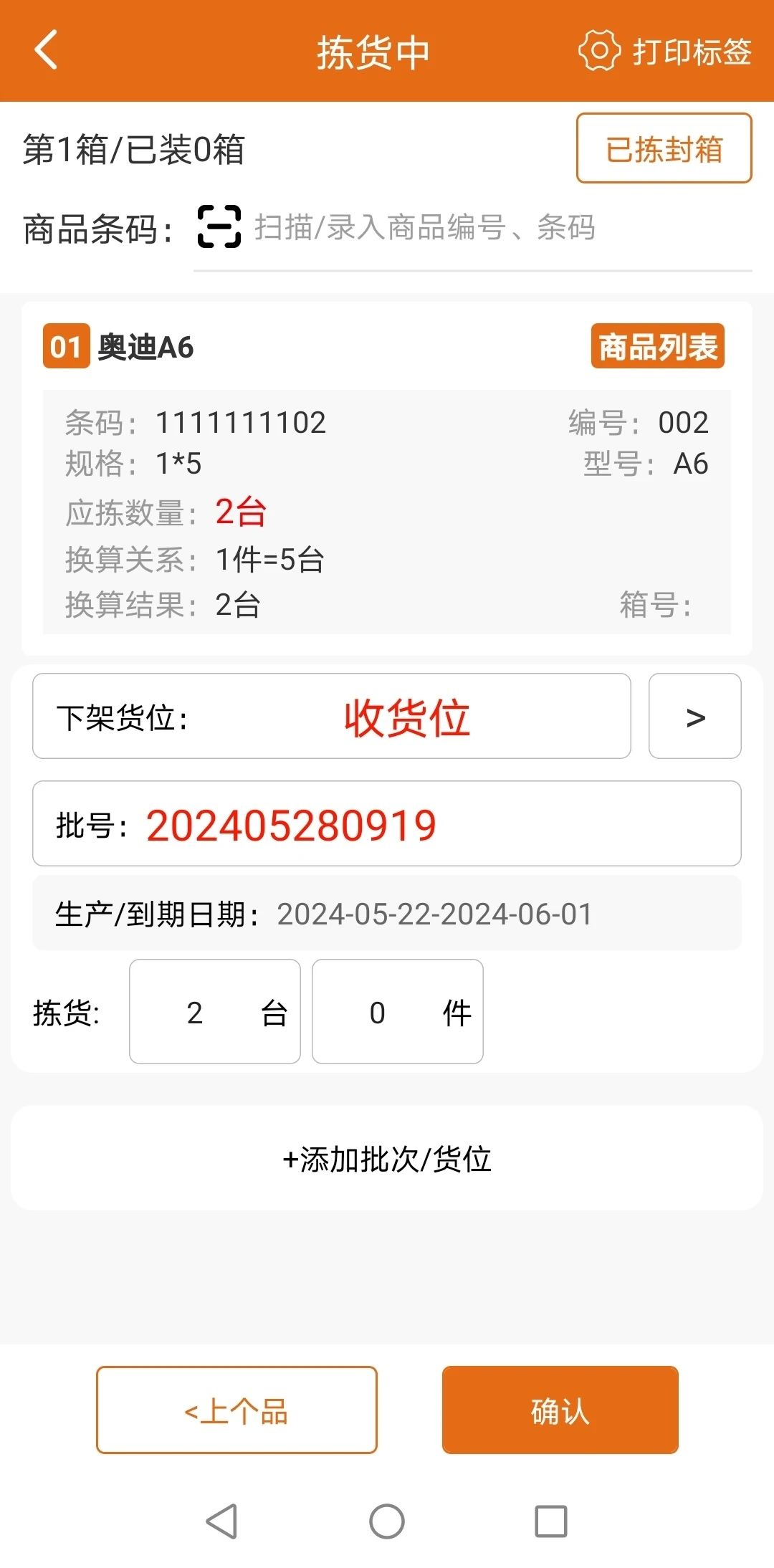The image size is (774, 1568).
Task: Confirm picking with 确认 button
Action: pyautogui.click(x=560, y=1410)
